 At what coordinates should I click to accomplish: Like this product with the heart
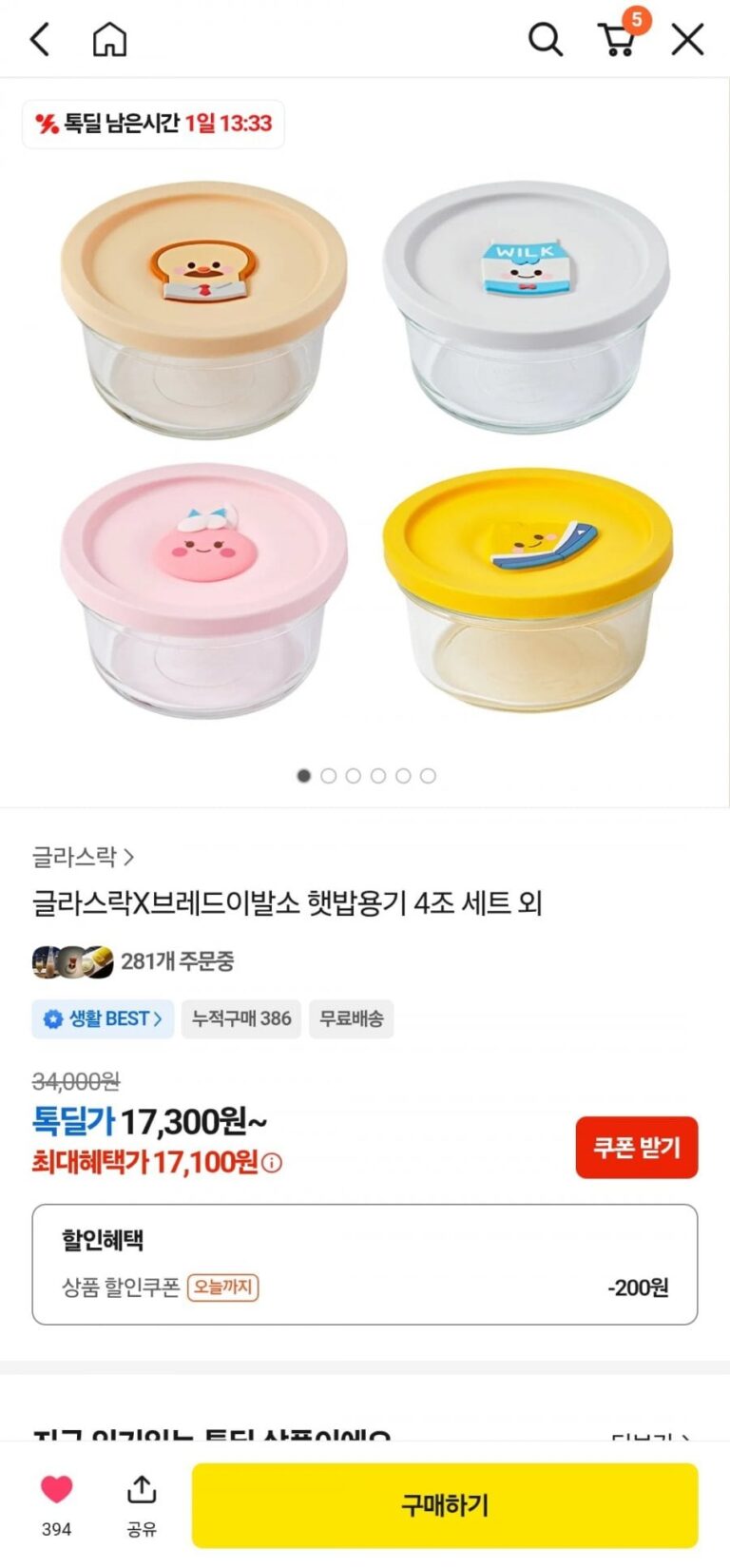(57, 1489)
